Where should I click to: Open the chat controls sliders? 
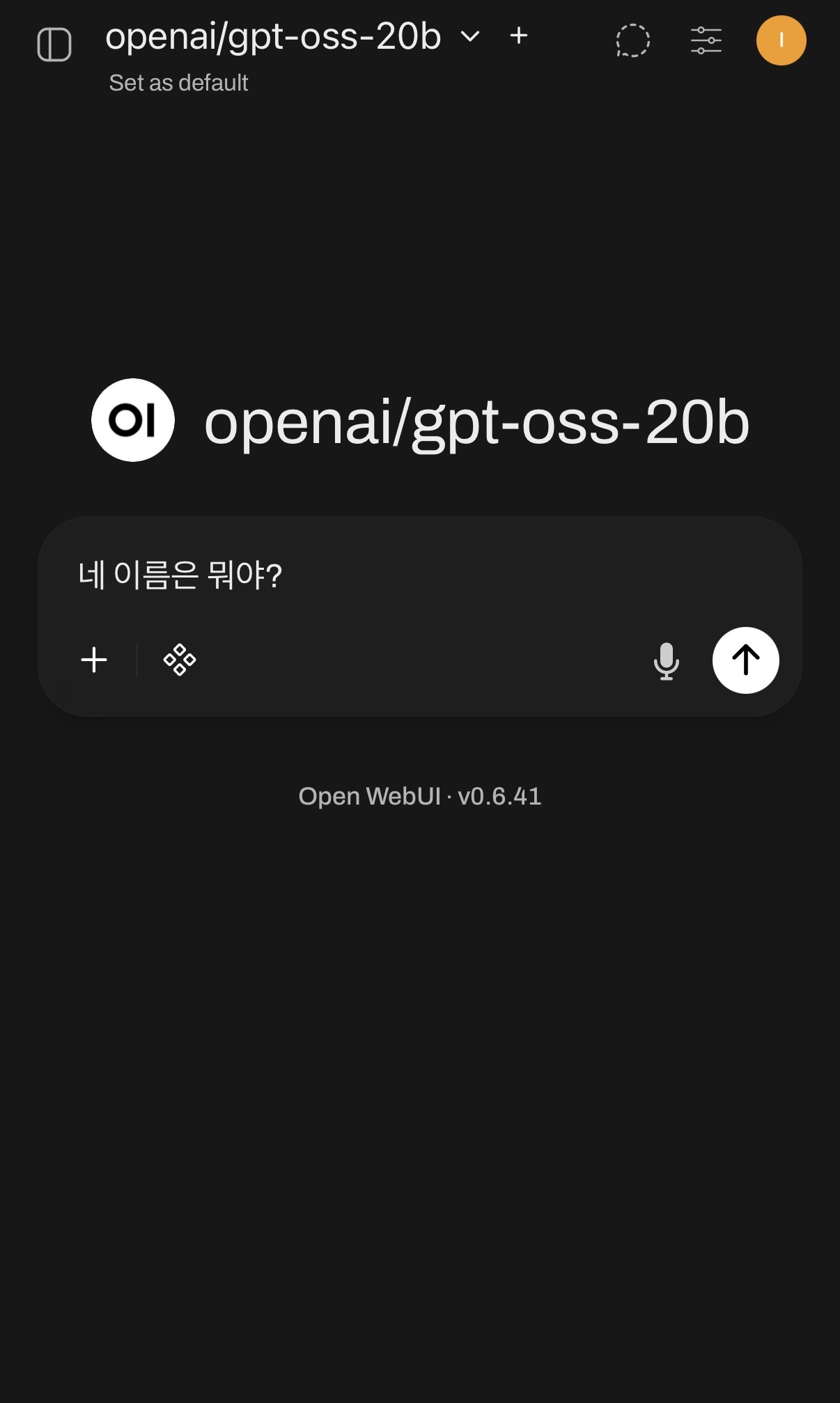tap(706, 40)
